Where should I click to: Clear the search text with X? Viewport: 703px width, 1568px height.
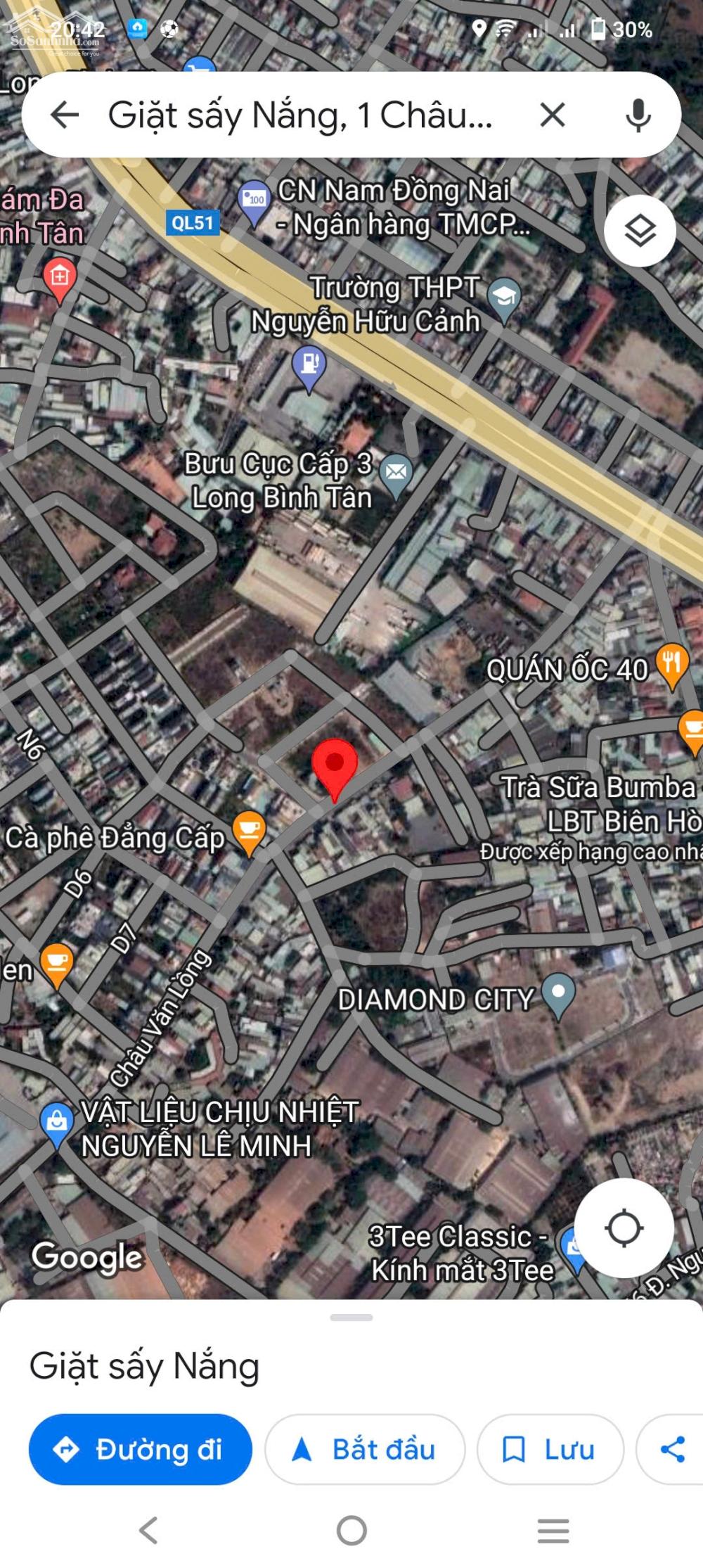553,115
